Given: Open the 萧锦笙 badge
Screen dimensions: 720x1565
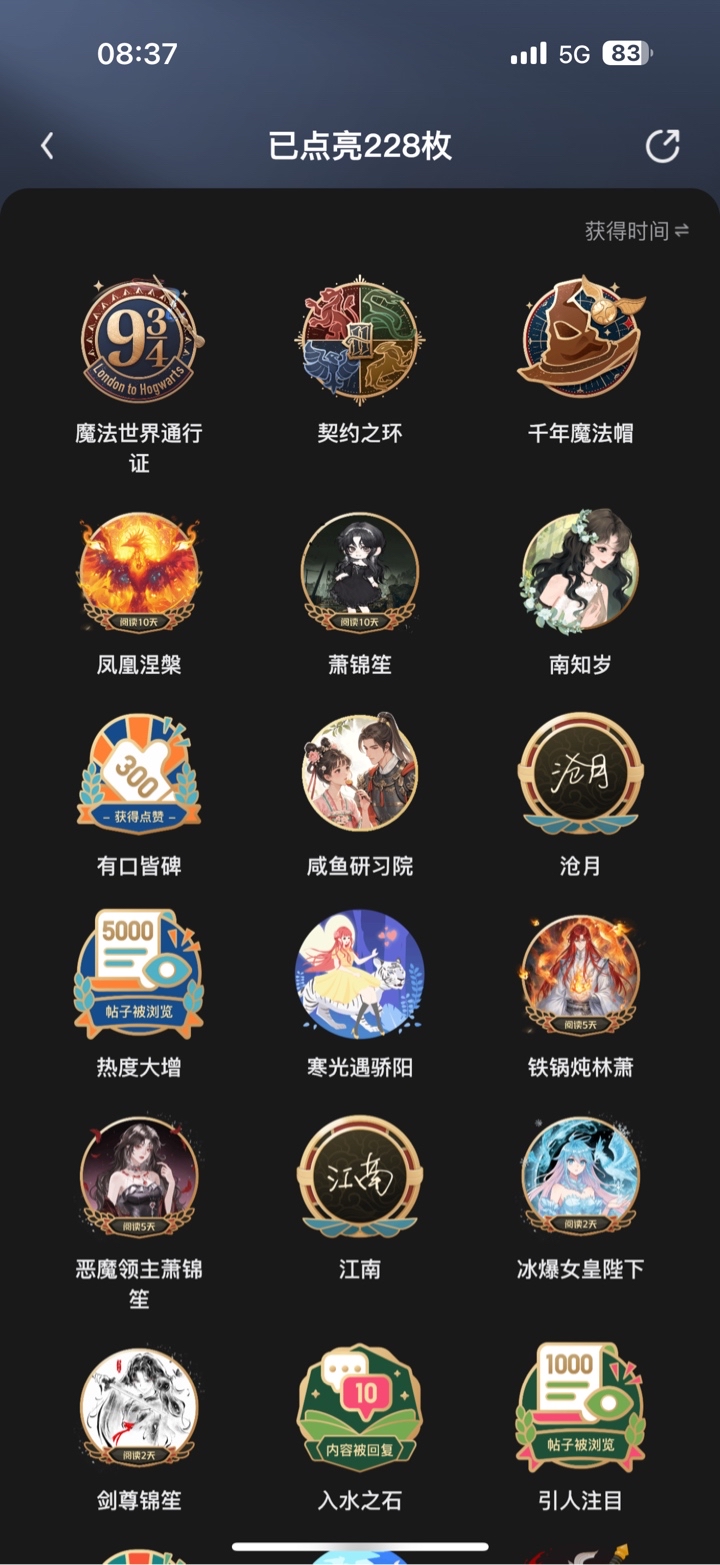Looking at the screenshot, I should 359,572.
